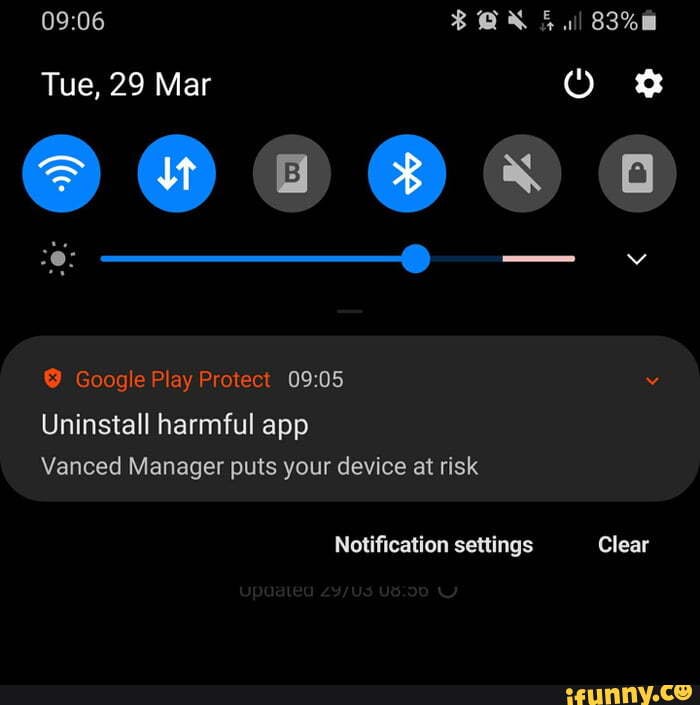Enable the Bixby Routines quick toggle
700x705 pixels.
coord(292,174)
